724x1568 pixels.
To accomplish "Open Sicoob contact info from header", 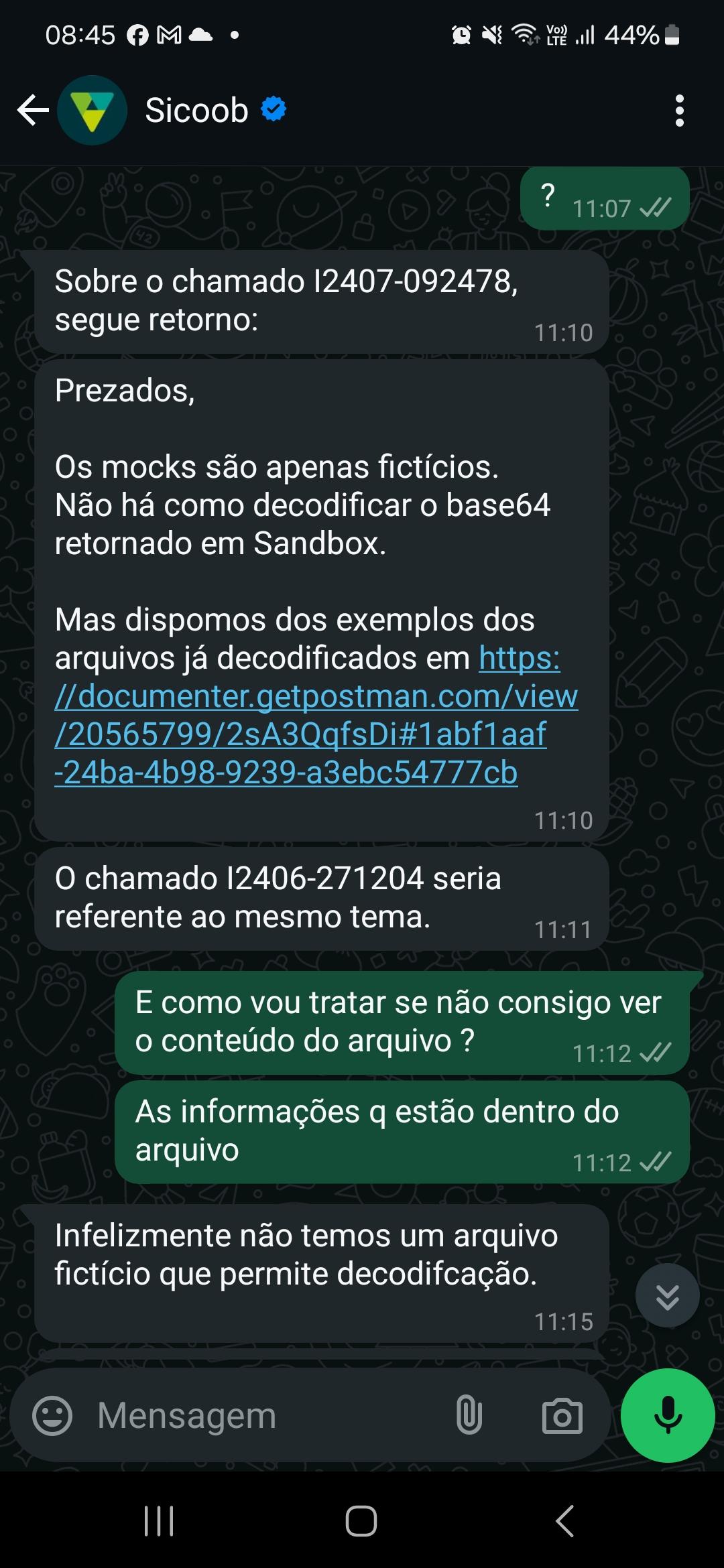I will click(196, 111).
